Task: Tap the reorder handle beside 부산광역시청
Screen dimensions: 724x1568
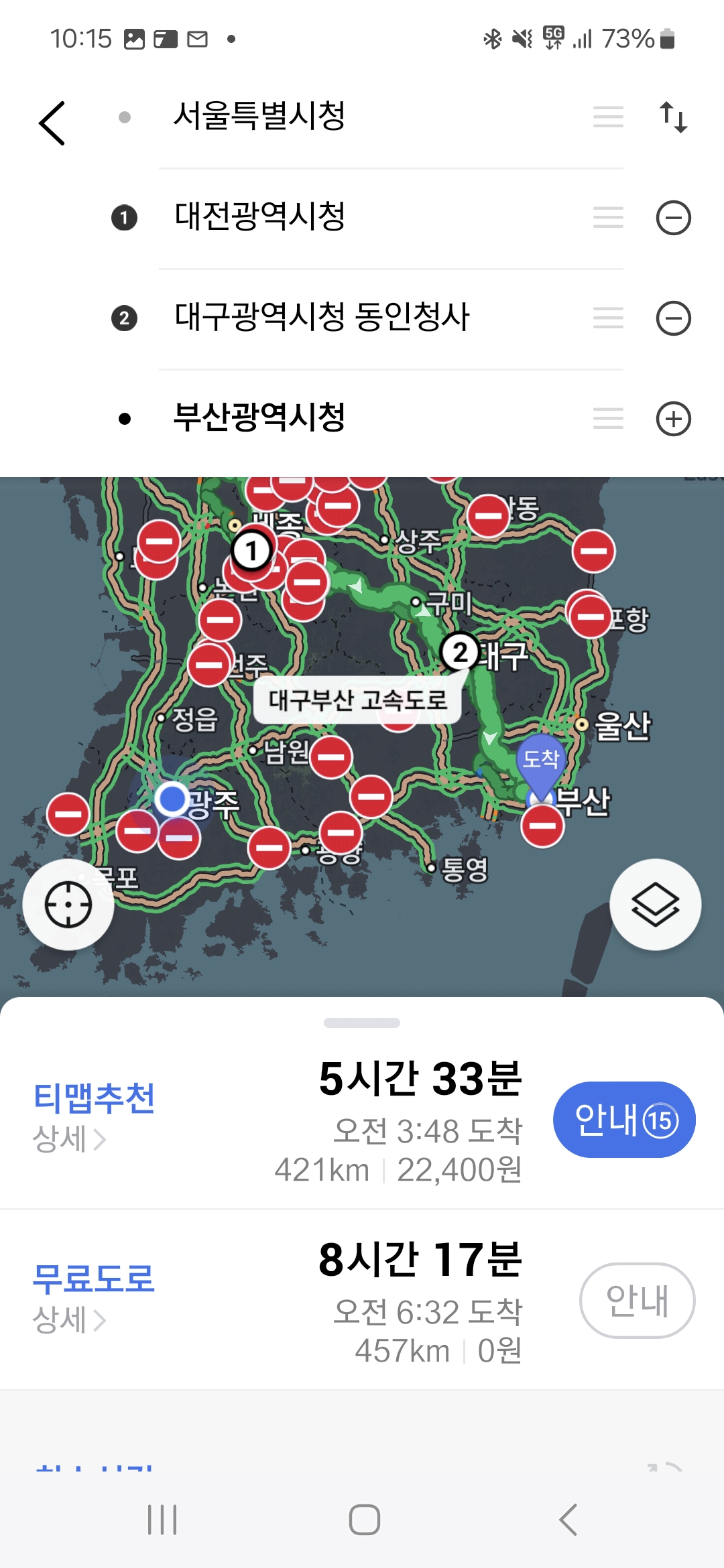Action: pos(607,418)
